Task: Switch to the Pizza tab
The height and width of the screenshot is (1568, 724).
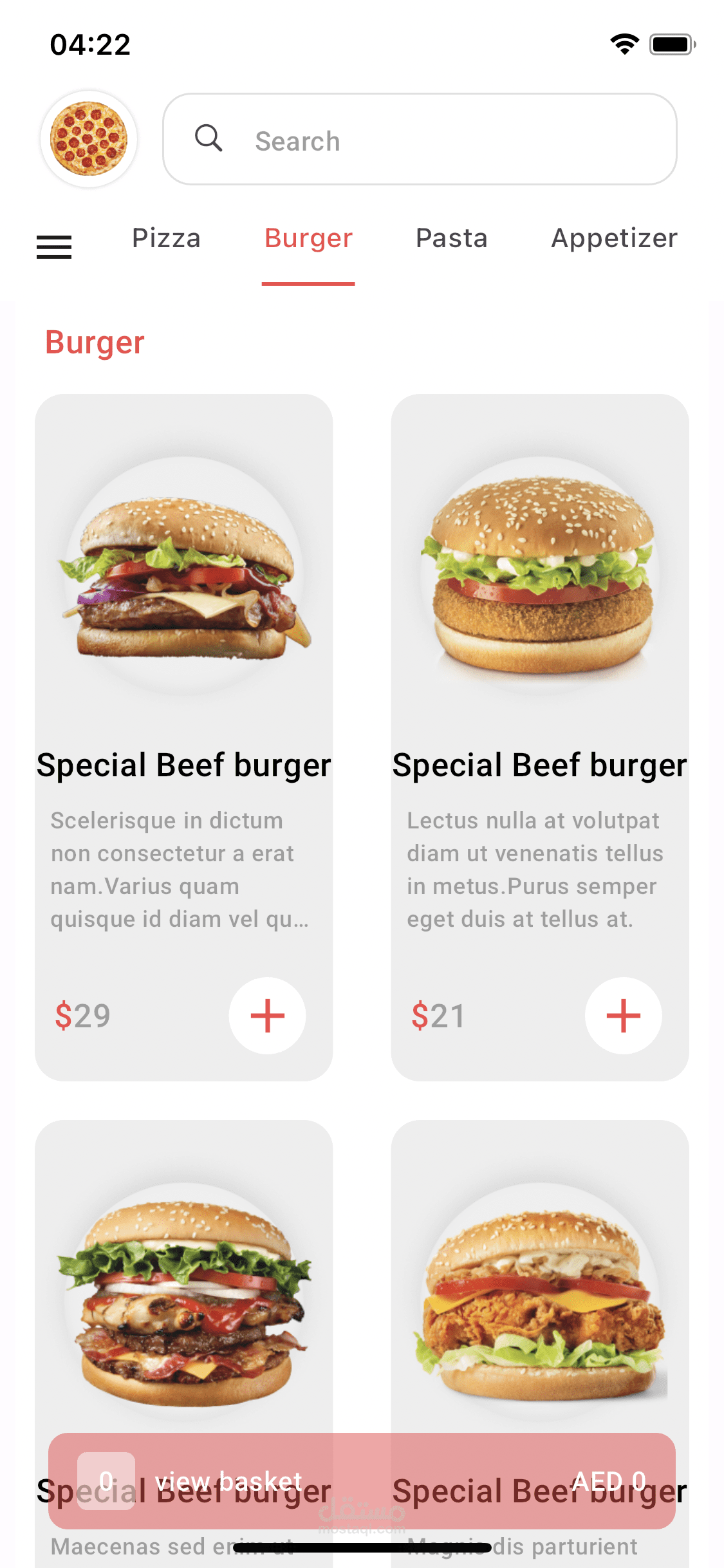Action: point(166,239)
